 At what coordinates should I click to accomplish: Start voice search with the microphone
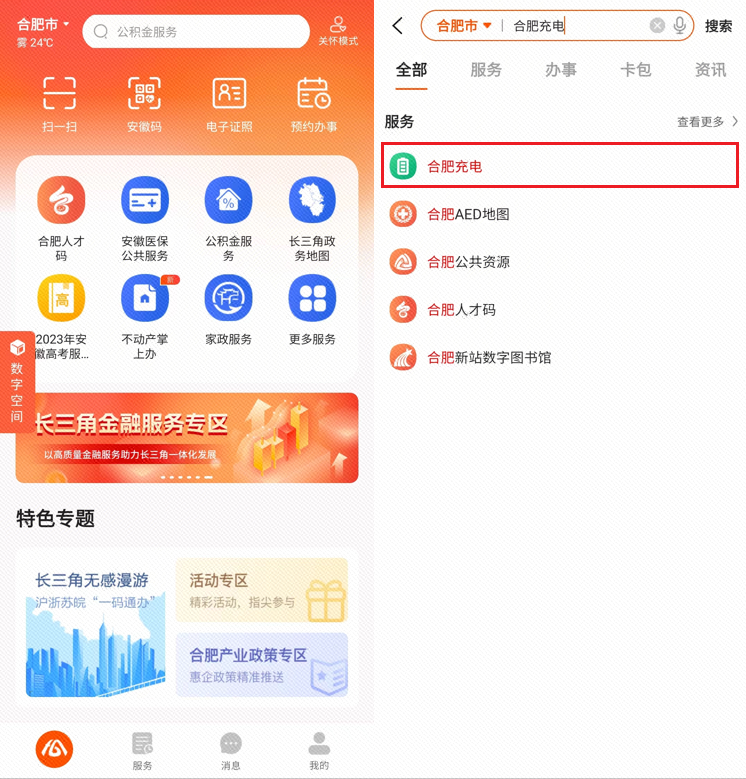click(x=680, y=26)
